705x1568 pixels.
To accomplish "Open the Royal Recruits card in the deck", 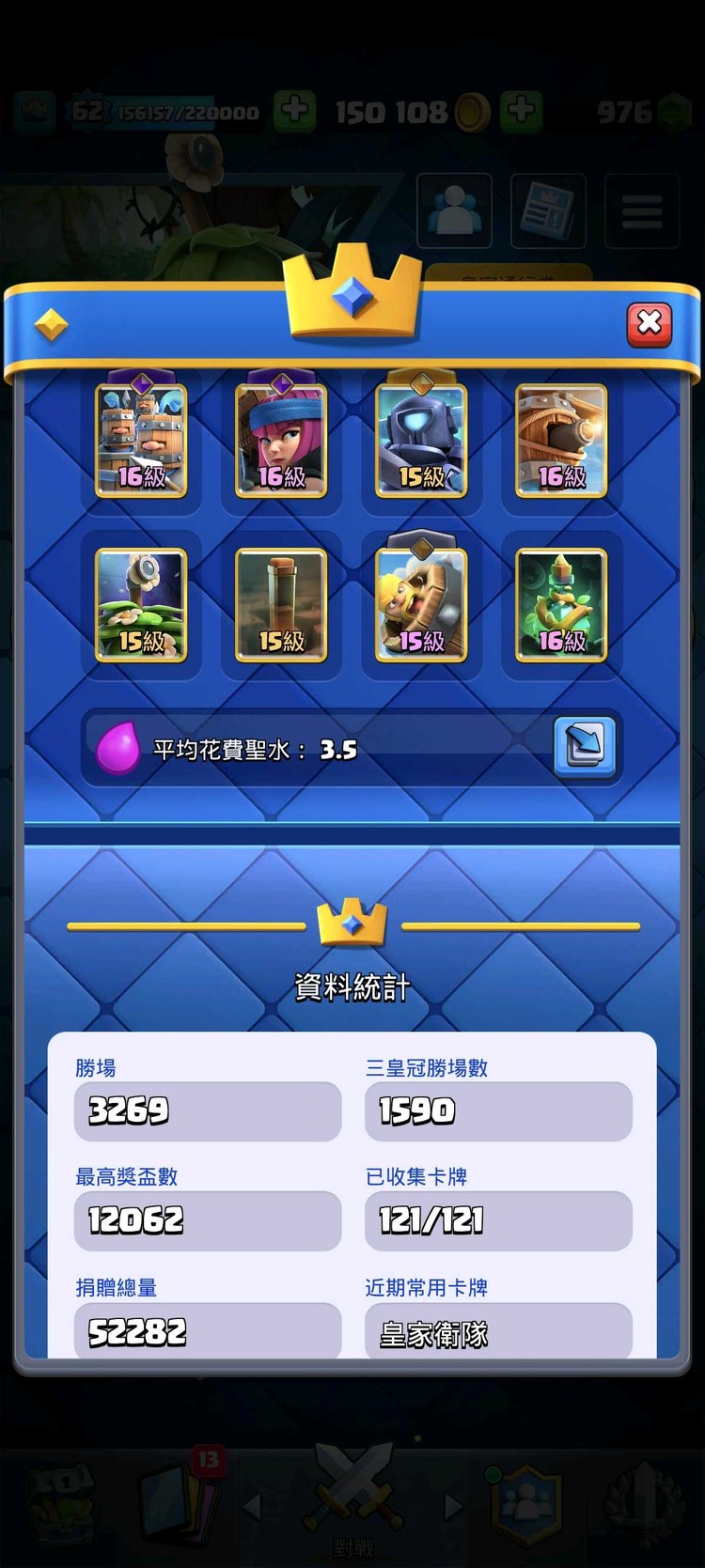I will 141,440.
